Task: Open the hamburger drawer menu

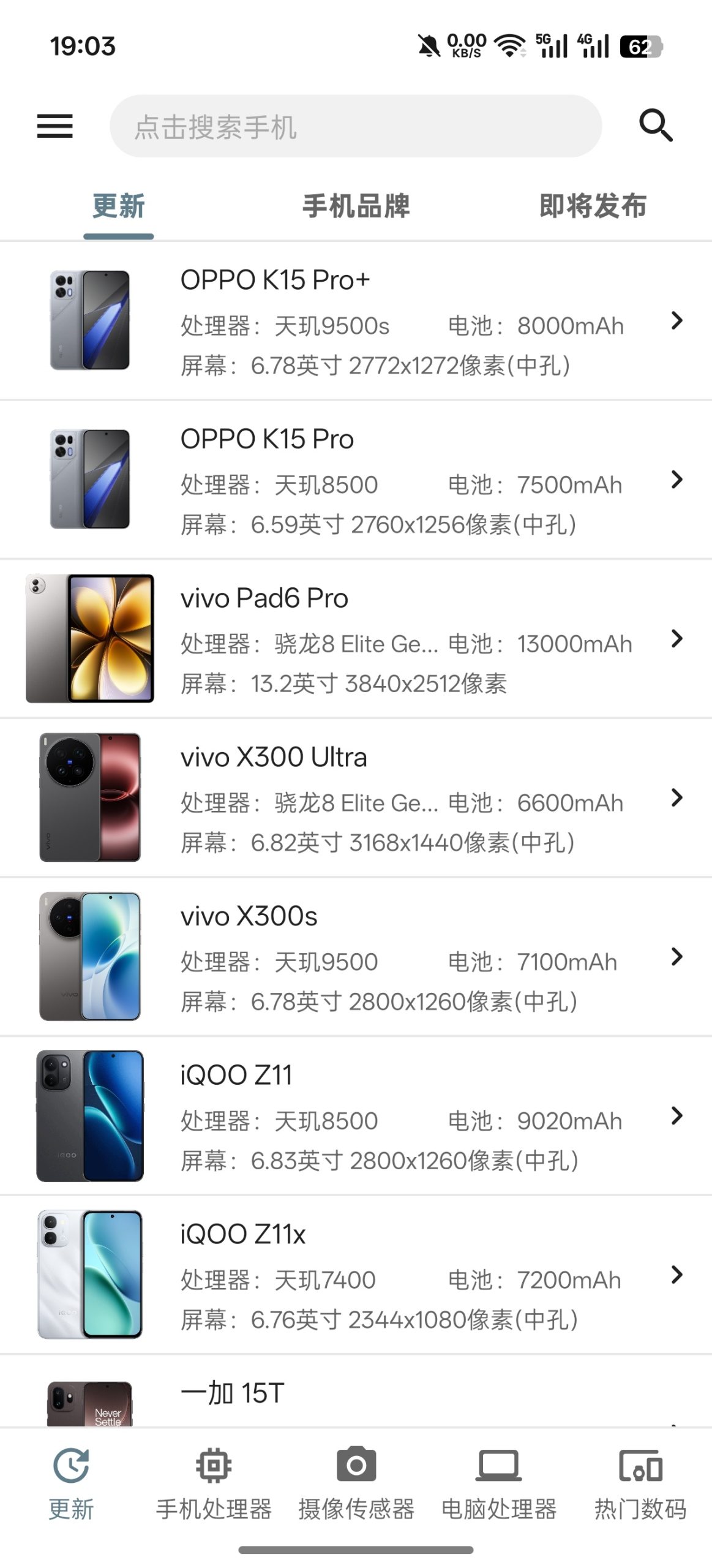Action: 54,126
